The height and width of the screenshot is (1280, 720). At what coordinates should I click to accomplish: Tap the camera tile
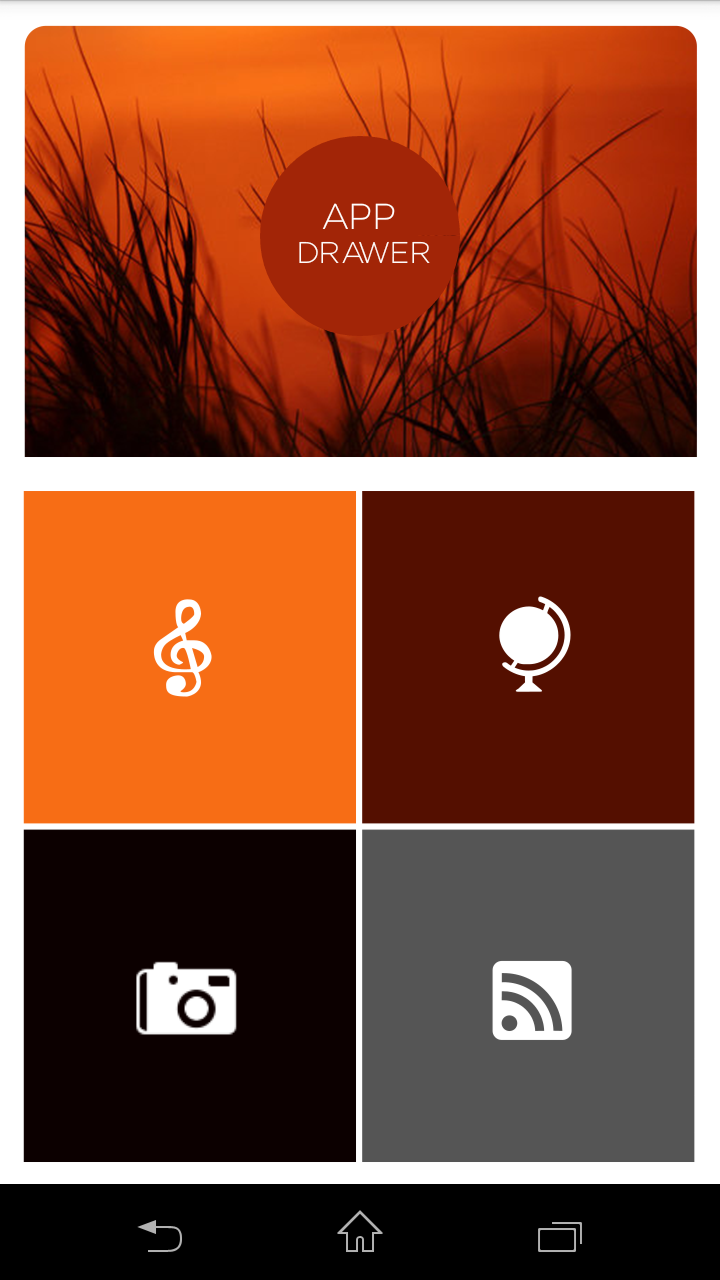[x=190, y=996]
